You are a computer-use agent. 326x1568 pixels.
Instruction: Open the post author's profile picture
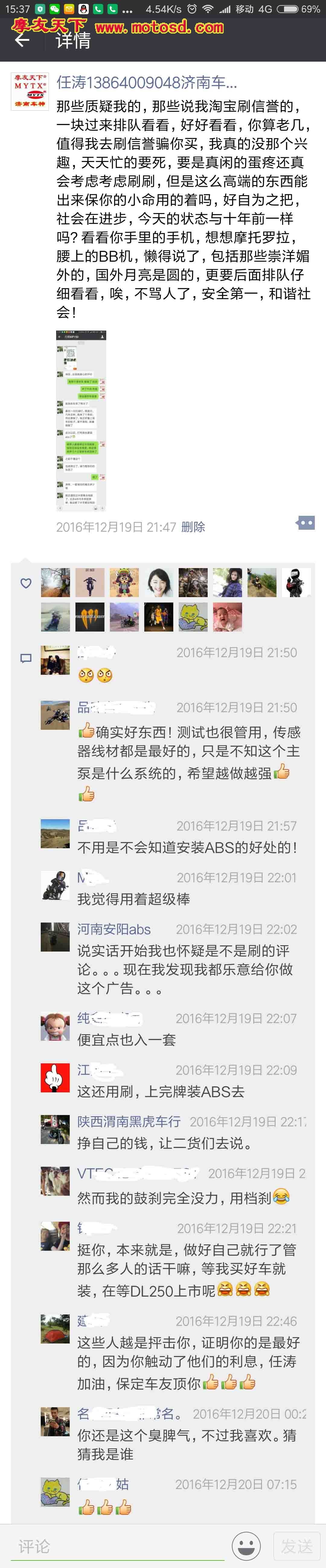coord(30,91)
